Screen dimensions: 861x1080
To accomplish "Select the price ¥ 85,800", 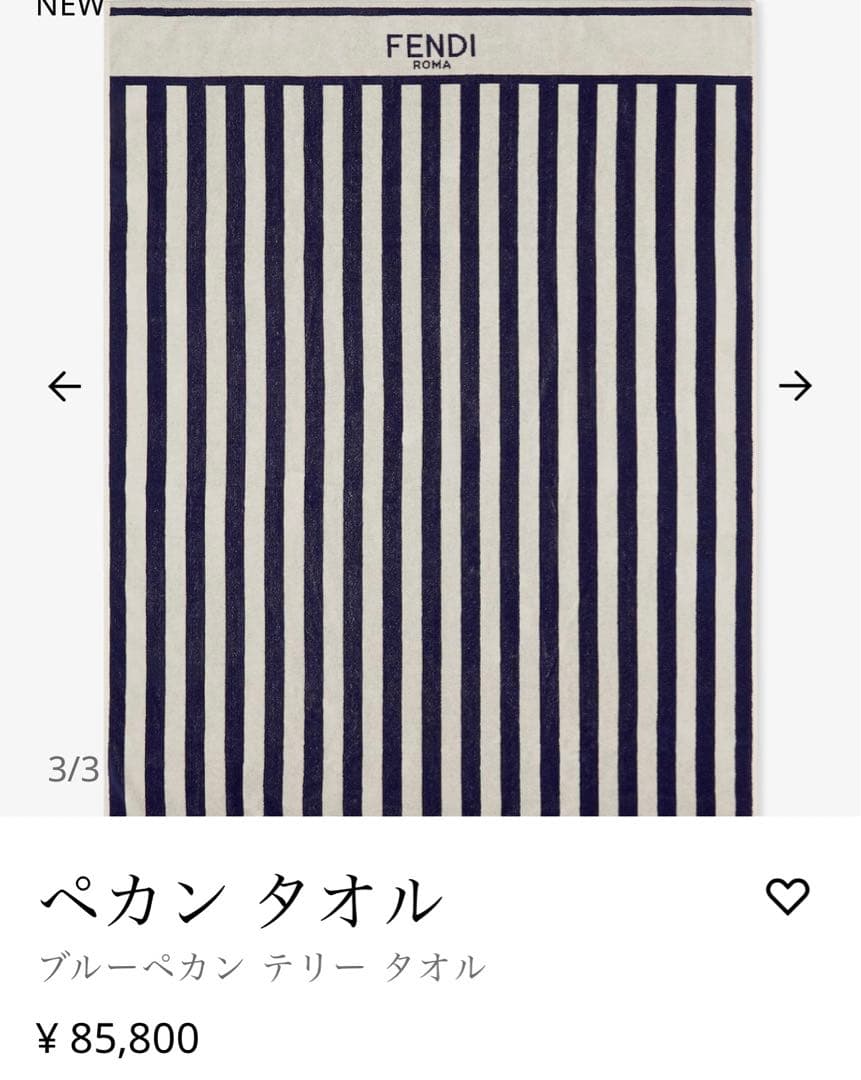I will 120,1036.
